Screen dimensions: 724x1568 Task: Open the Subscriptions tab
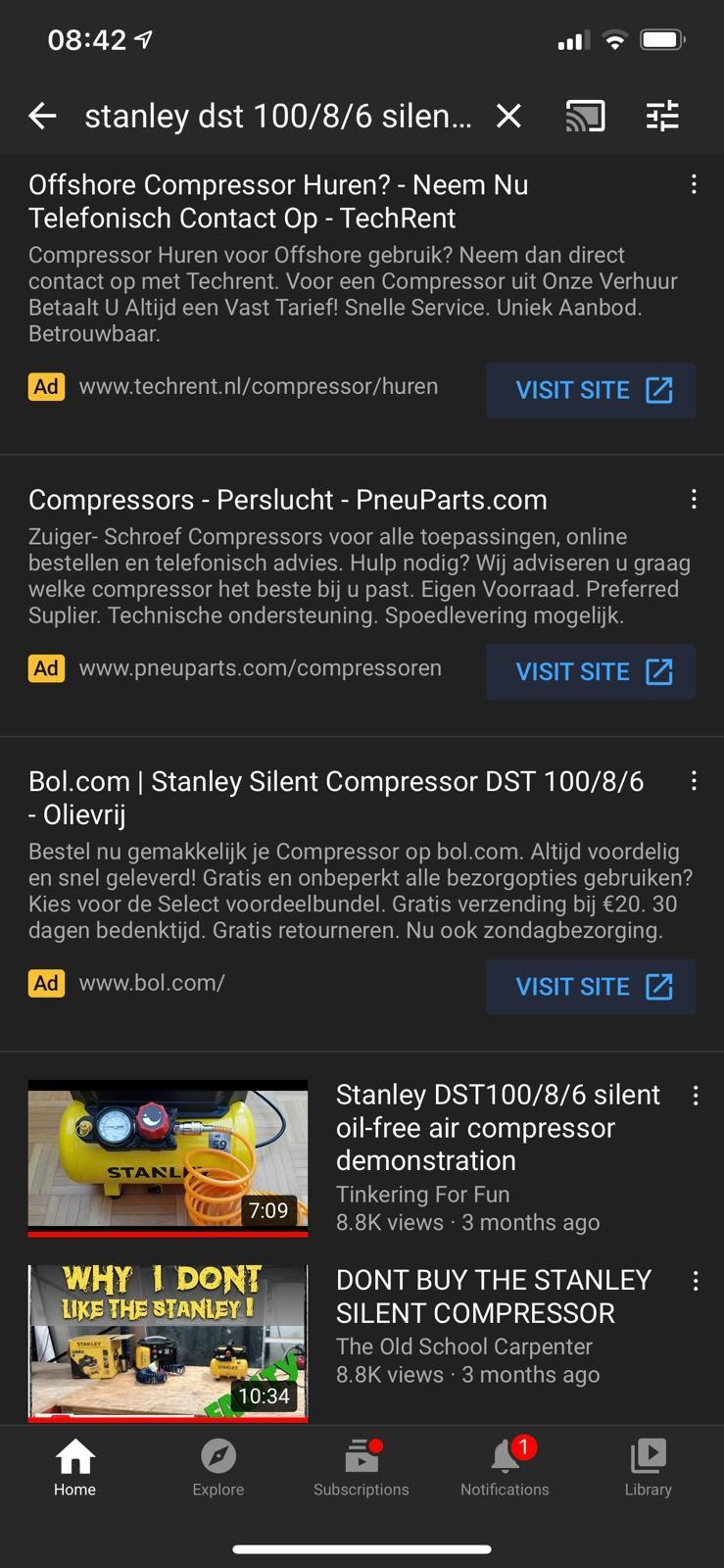pyautogui.click(x=362, y=1468)
